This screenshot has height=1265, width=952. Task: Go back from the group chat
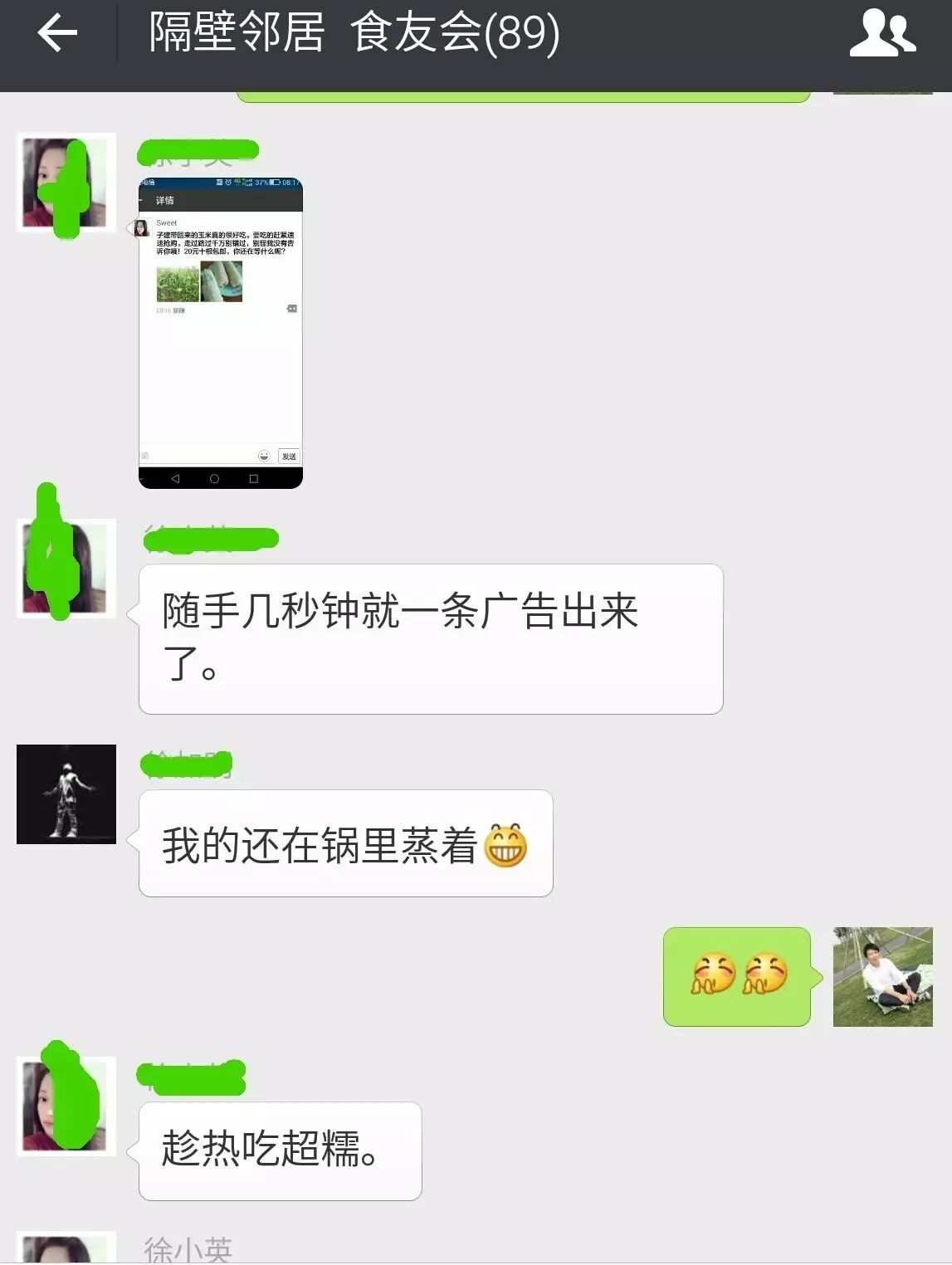(x=57, y=34)
